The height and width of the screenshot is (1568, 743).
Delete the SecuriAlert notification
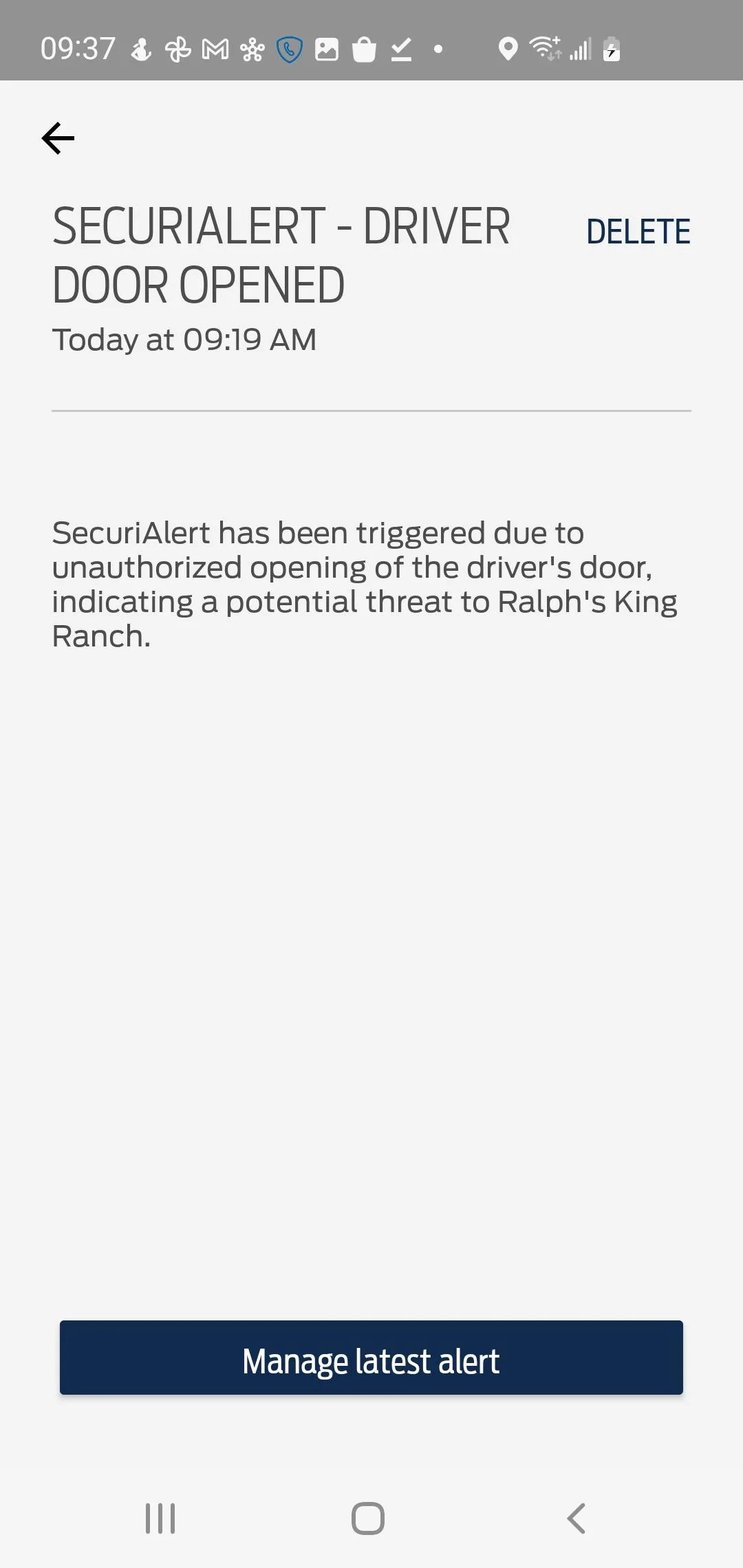coord(640,231)
